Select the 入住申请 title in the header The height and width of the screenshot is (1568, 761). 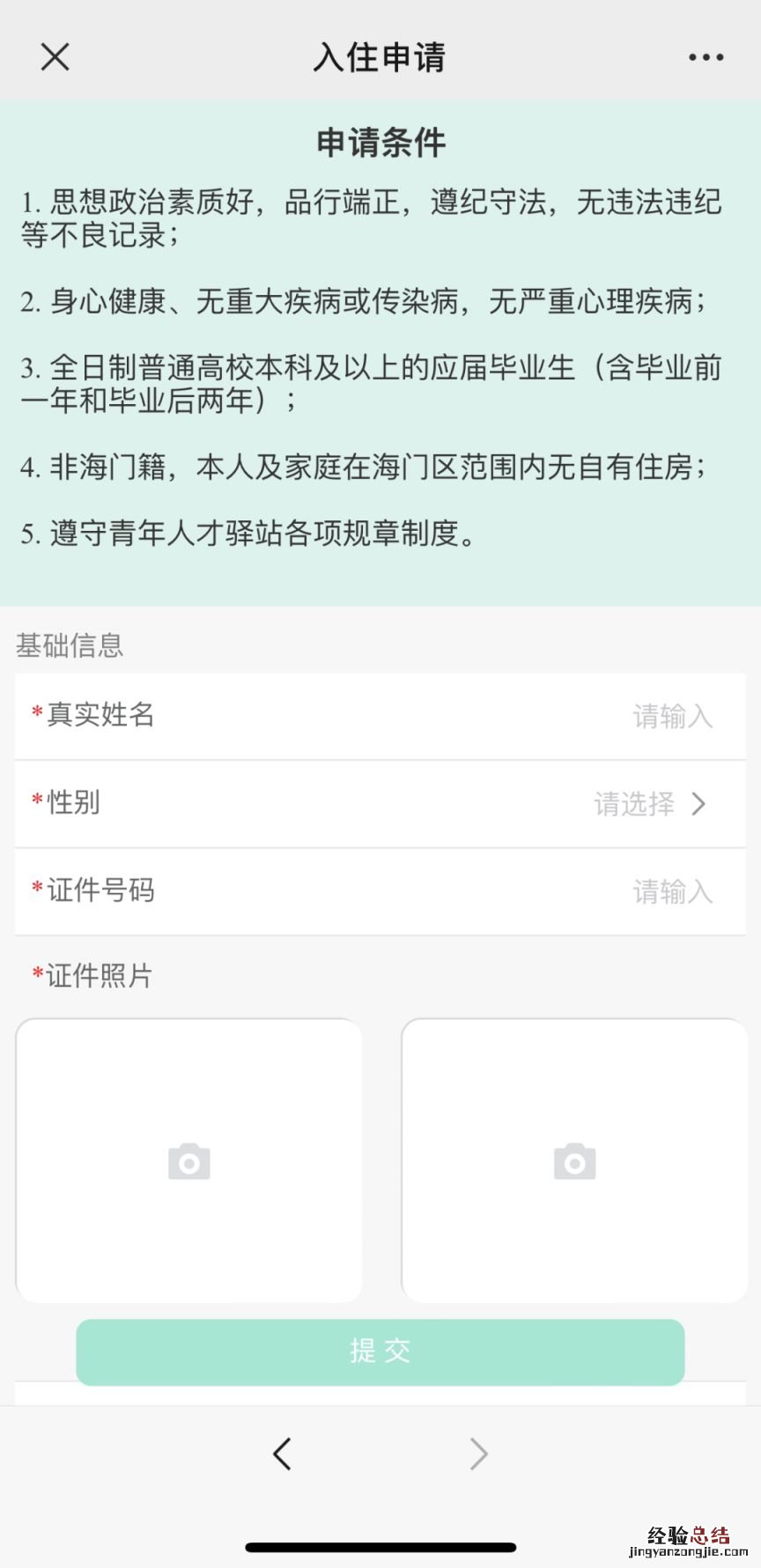point(380,56)
